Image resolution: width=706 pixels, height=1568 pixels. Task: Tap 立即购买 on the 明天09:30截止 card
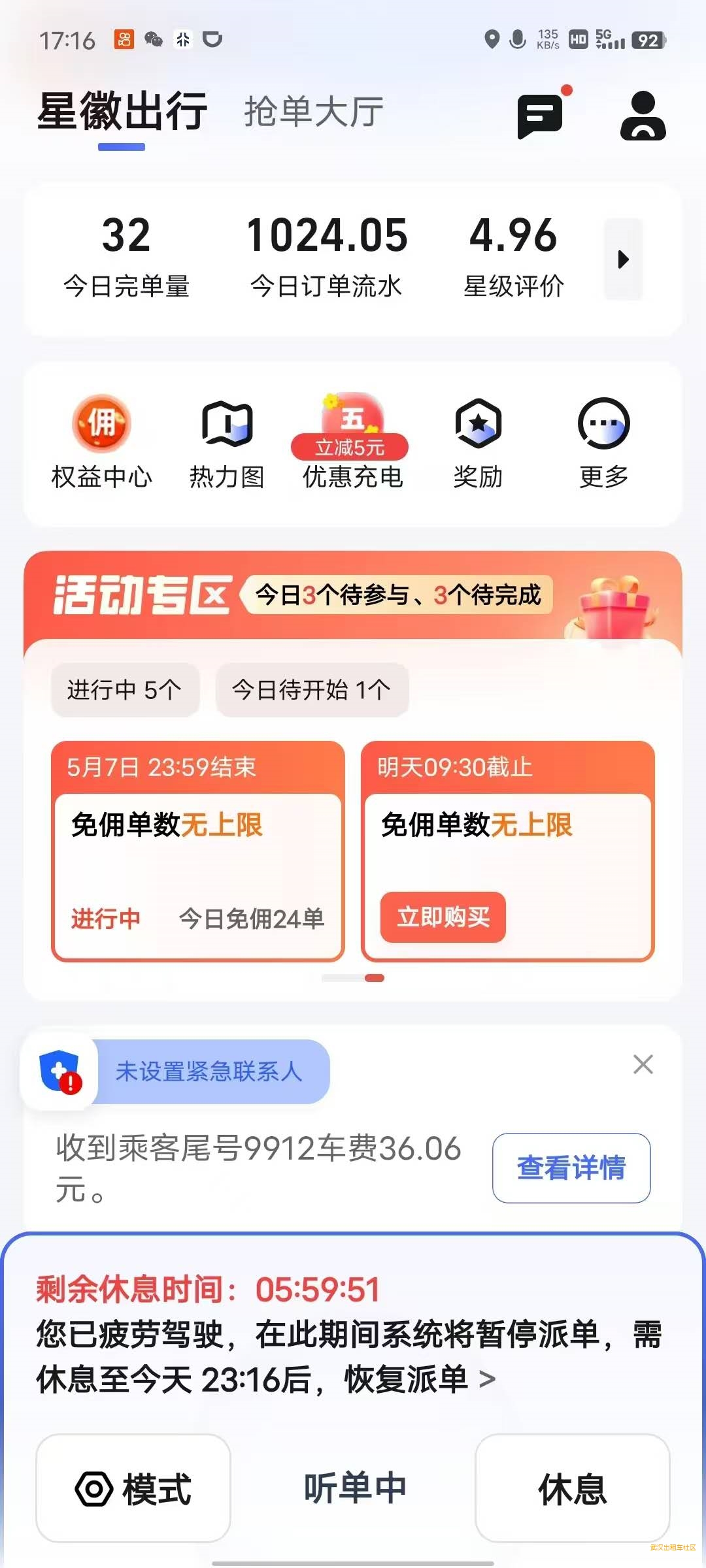(x=443, y=917)
